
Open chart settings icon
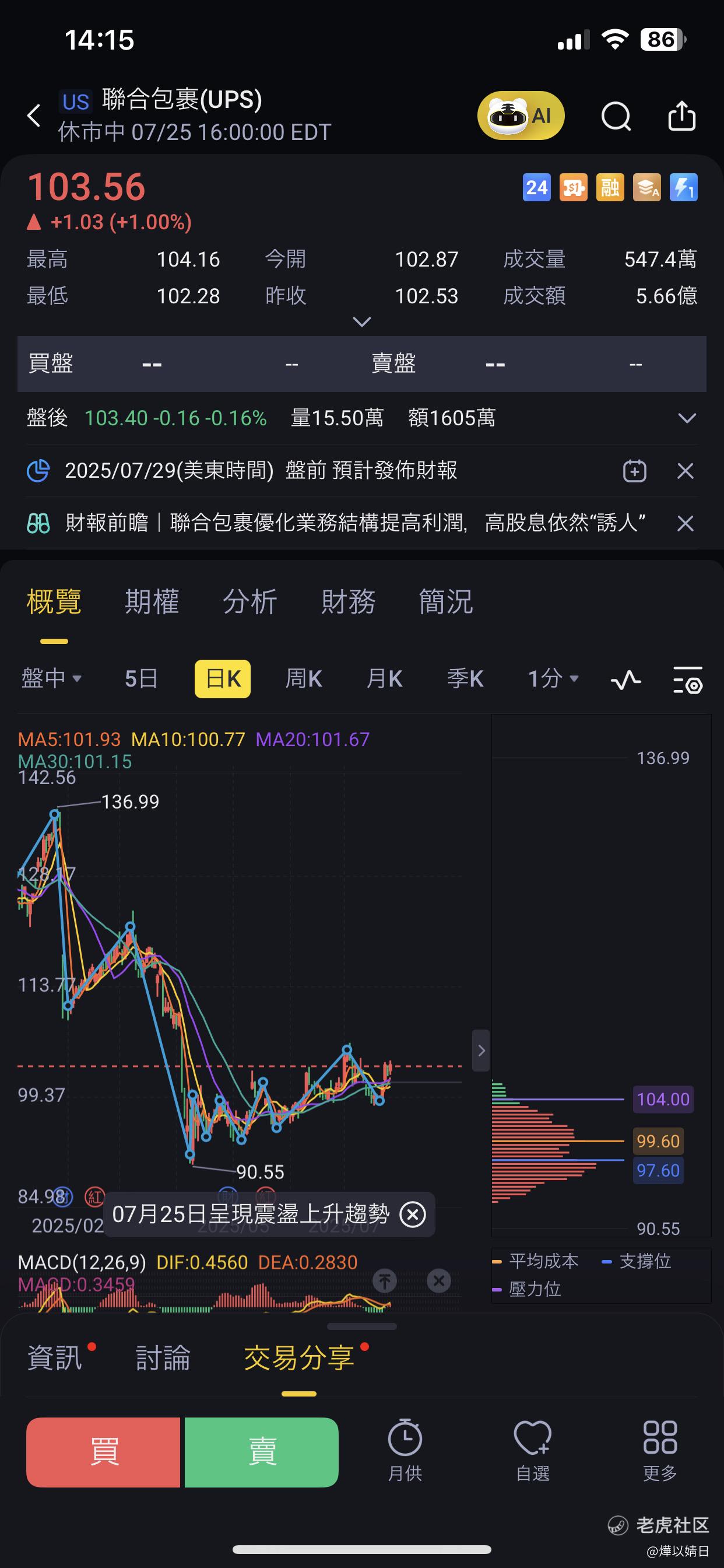(x=688, y=680)
